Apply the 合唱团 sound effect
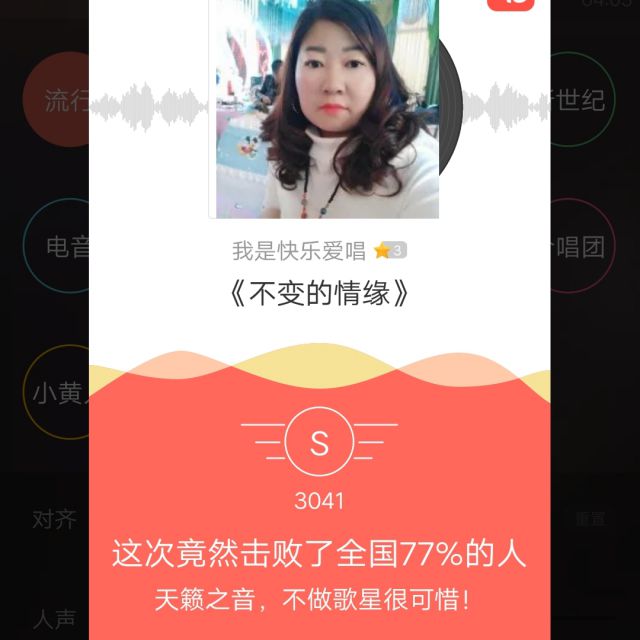Screen dimensions: 640x640 (x=580, y=246)
